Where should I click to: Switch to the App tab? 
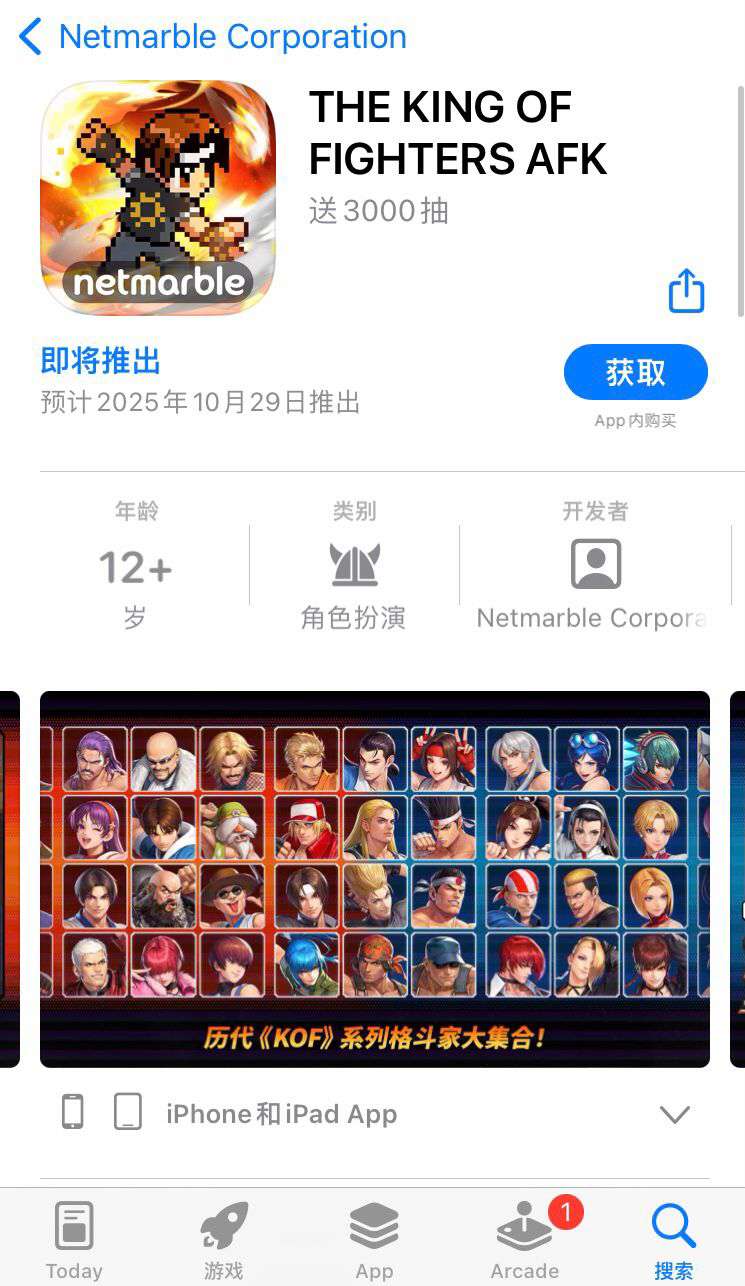pos(374,1240)
